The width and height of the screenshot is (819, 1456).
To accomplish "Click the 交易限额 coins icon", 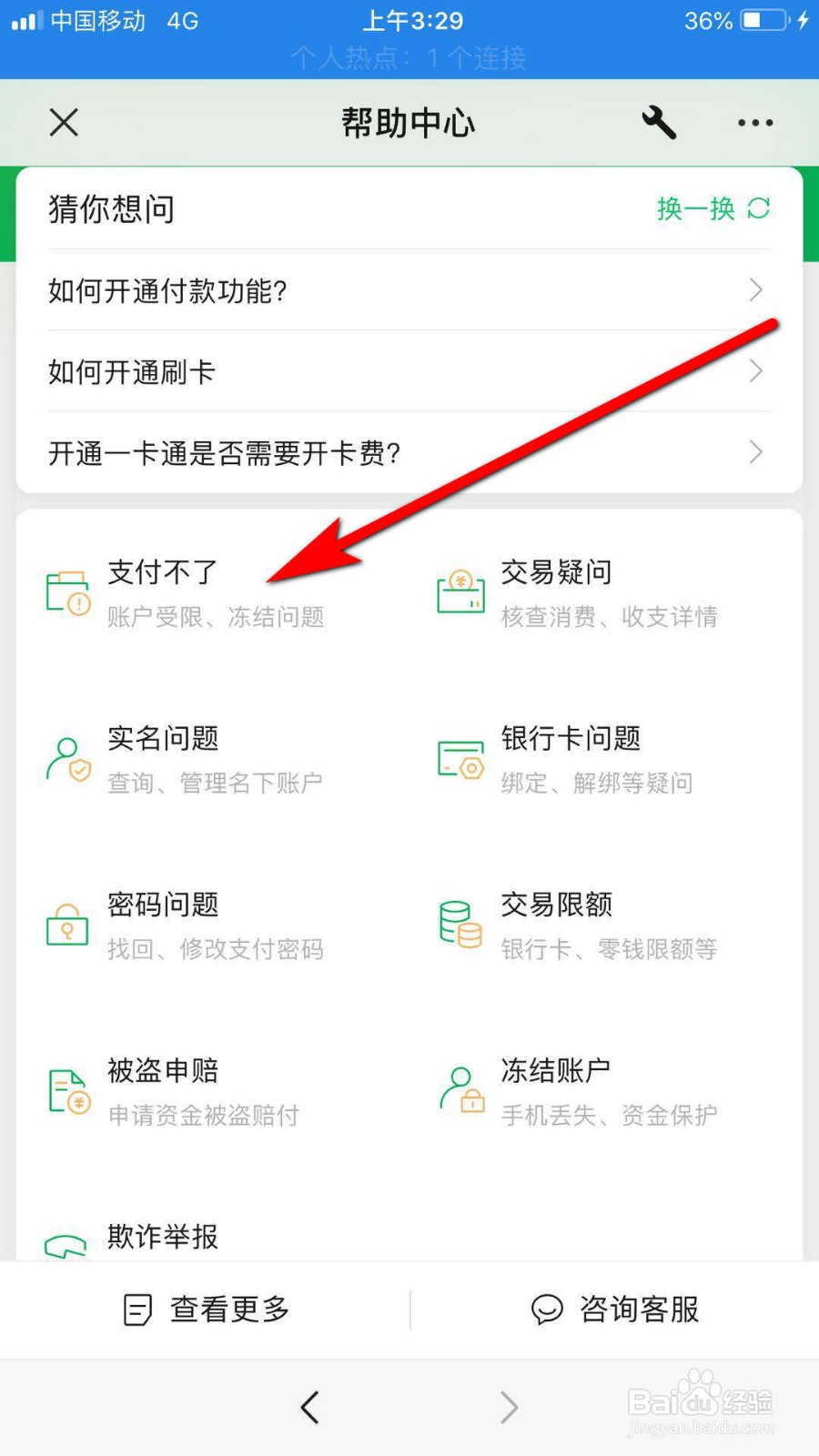I will [x=461, y=925].
